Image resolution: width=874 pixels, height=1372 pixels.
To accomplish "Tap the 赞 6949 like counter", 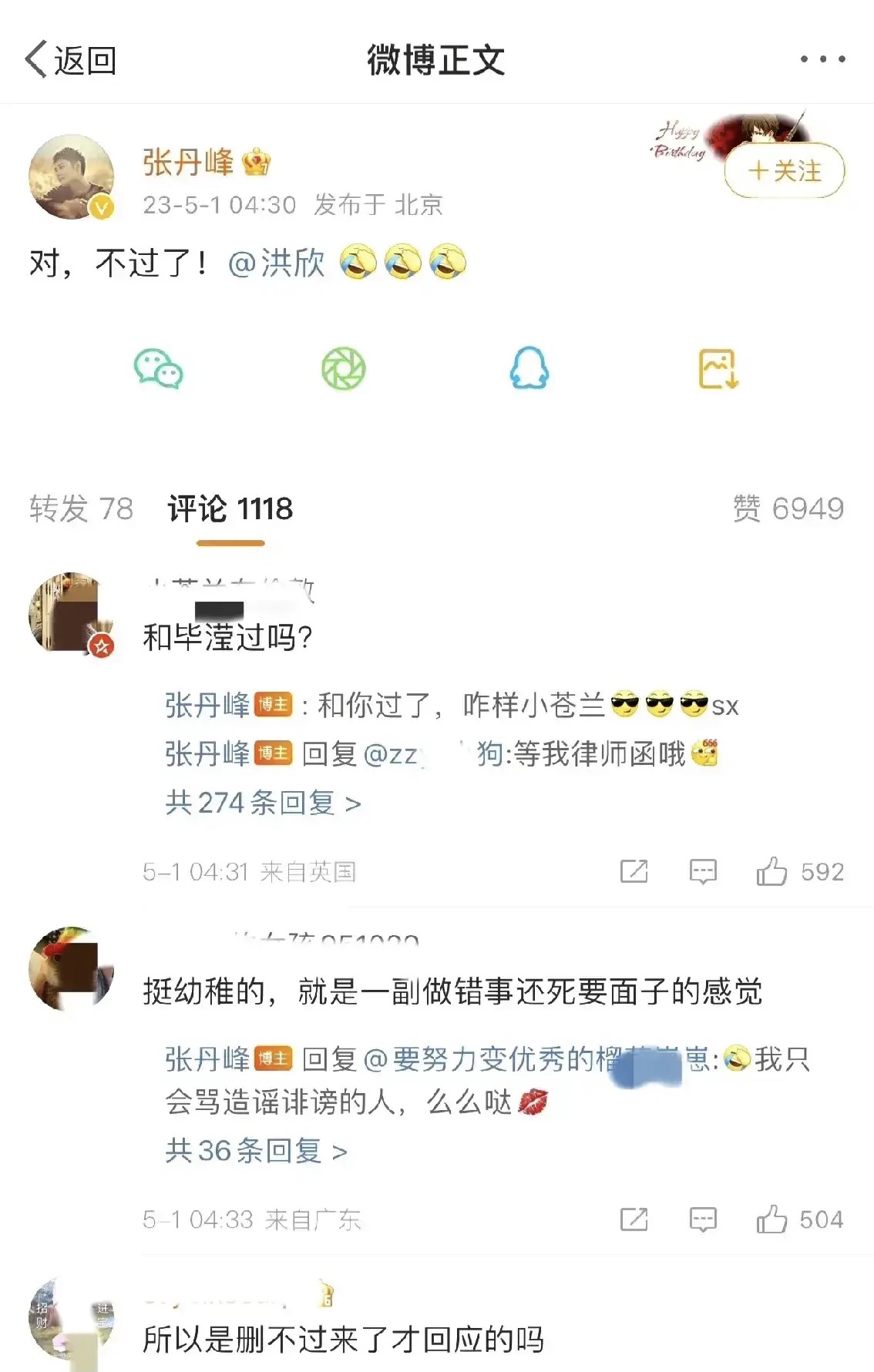I will tap(791, 508).
